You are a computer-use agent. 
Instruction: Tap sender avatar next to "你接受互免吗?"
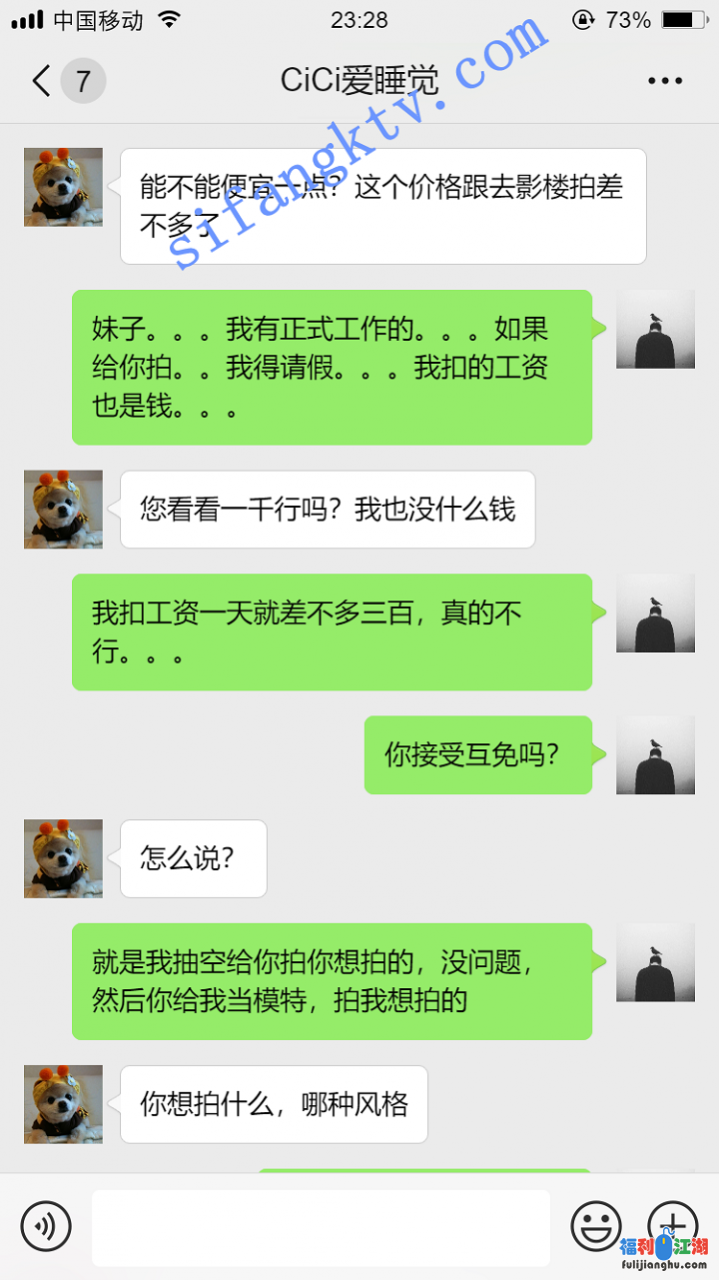coord(655,755)
